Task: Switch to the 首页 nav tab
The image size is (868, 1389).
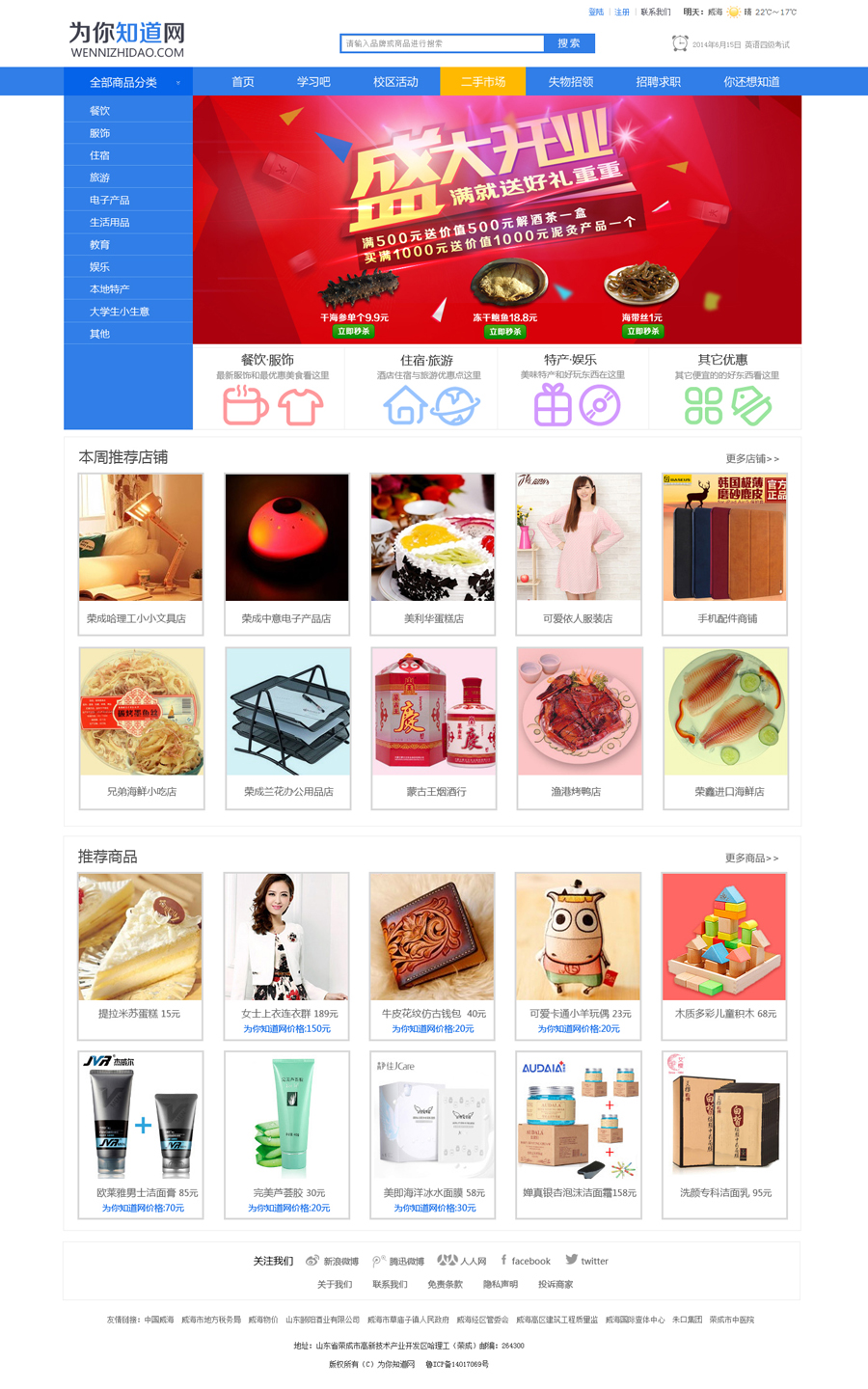Action: point(243,82)
